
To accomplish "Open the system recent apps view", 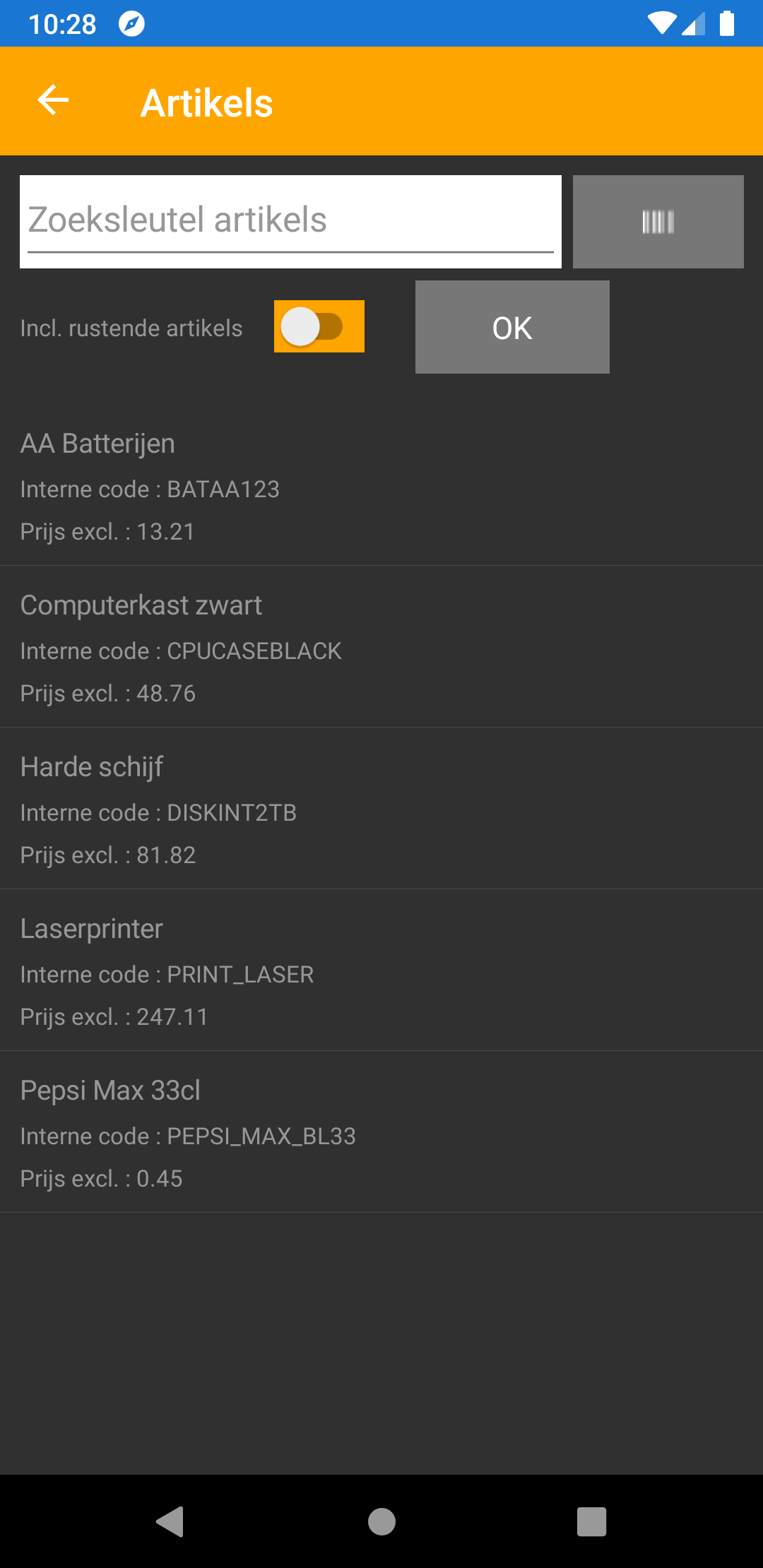I will point(591,1521).
